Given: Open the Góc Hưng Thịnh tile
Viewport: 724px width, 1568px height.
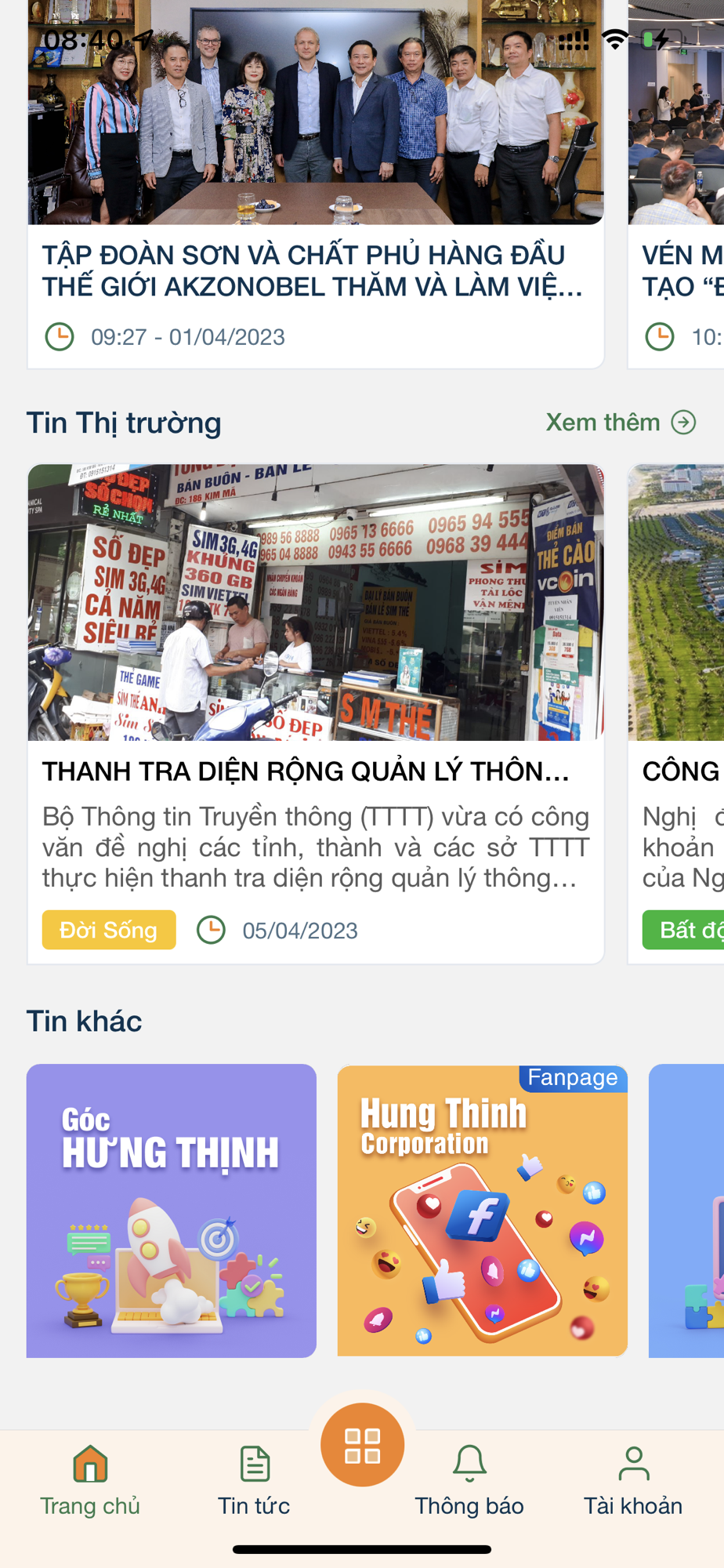Looking at the screenshot, I should pyautogui.click(x=172, y=1210).
